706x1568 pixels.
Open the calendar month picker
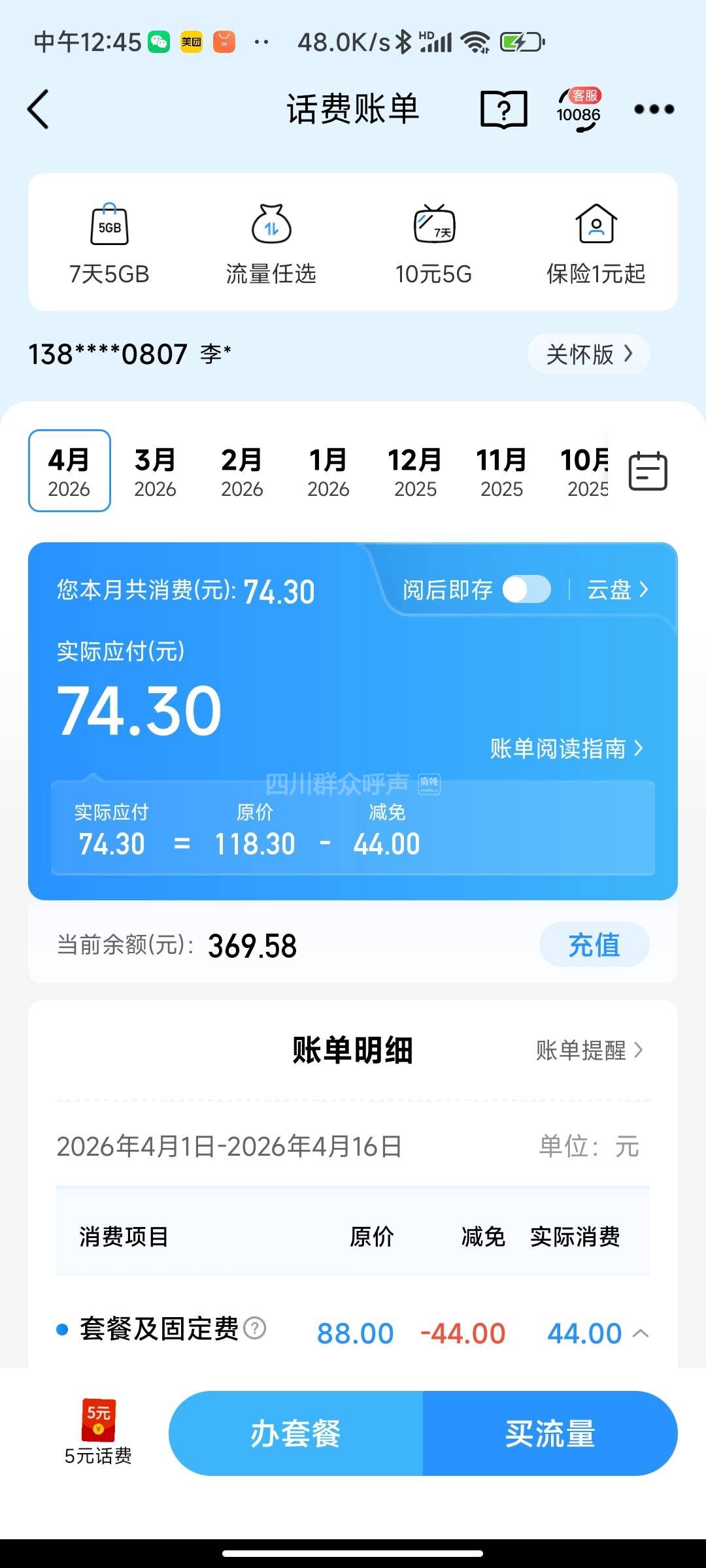[x=647, y=472]
